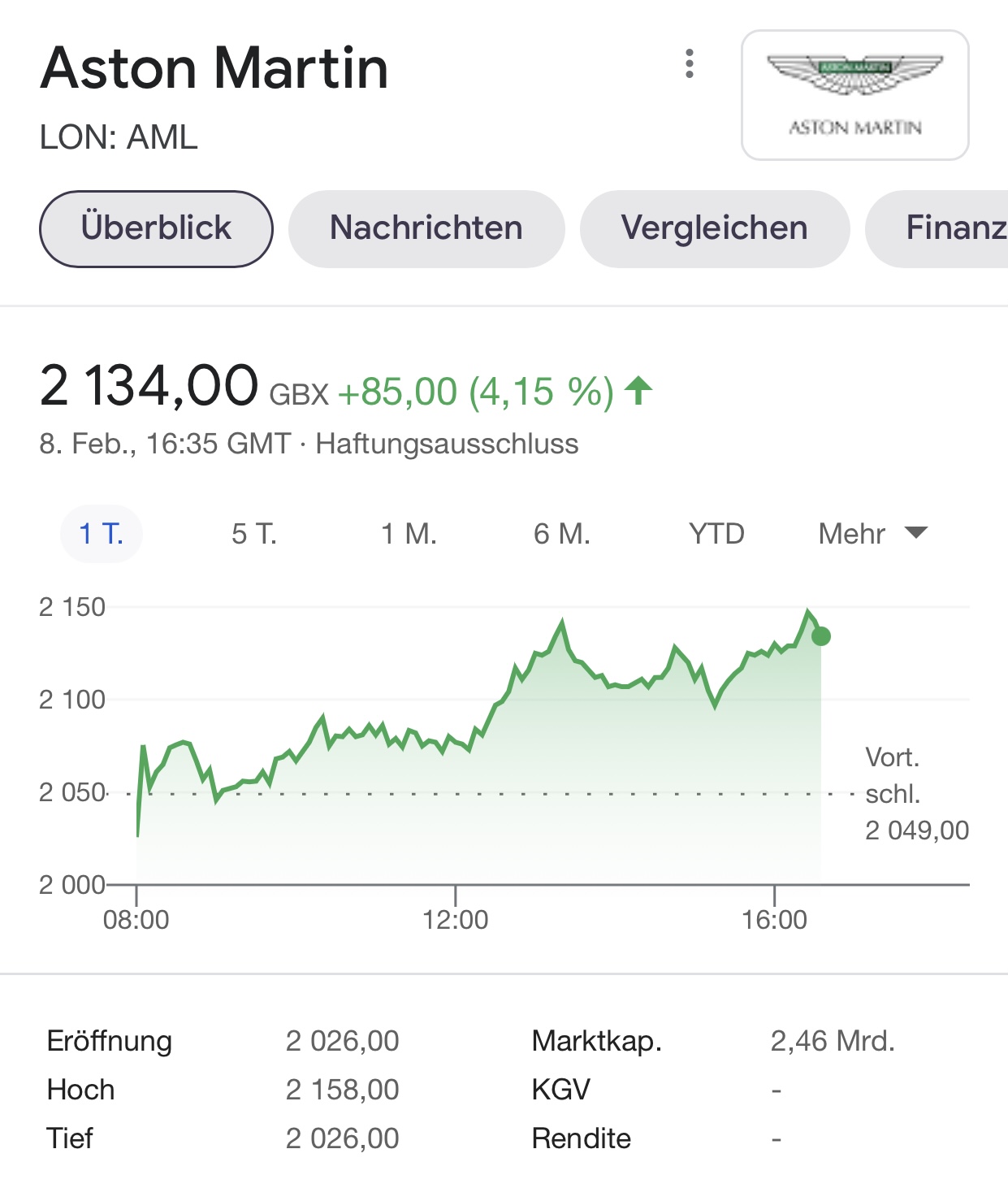Switch chart to 1 M. range
This screenshot has height=1188, width=1008.
(x=409, y=534)
